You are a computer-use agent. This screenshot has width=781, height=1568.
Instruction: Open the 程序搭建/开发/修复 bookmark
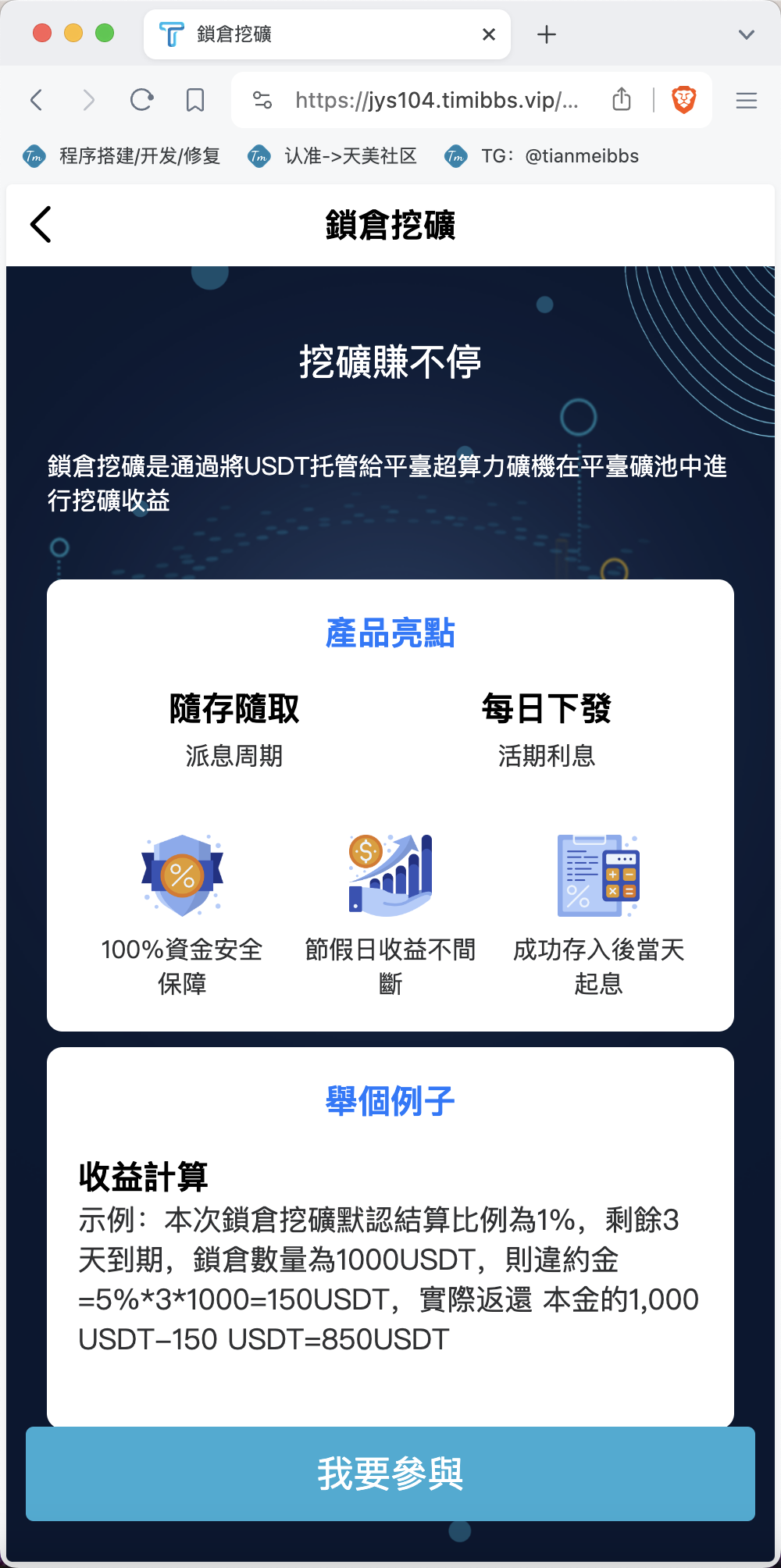(121, 156)
